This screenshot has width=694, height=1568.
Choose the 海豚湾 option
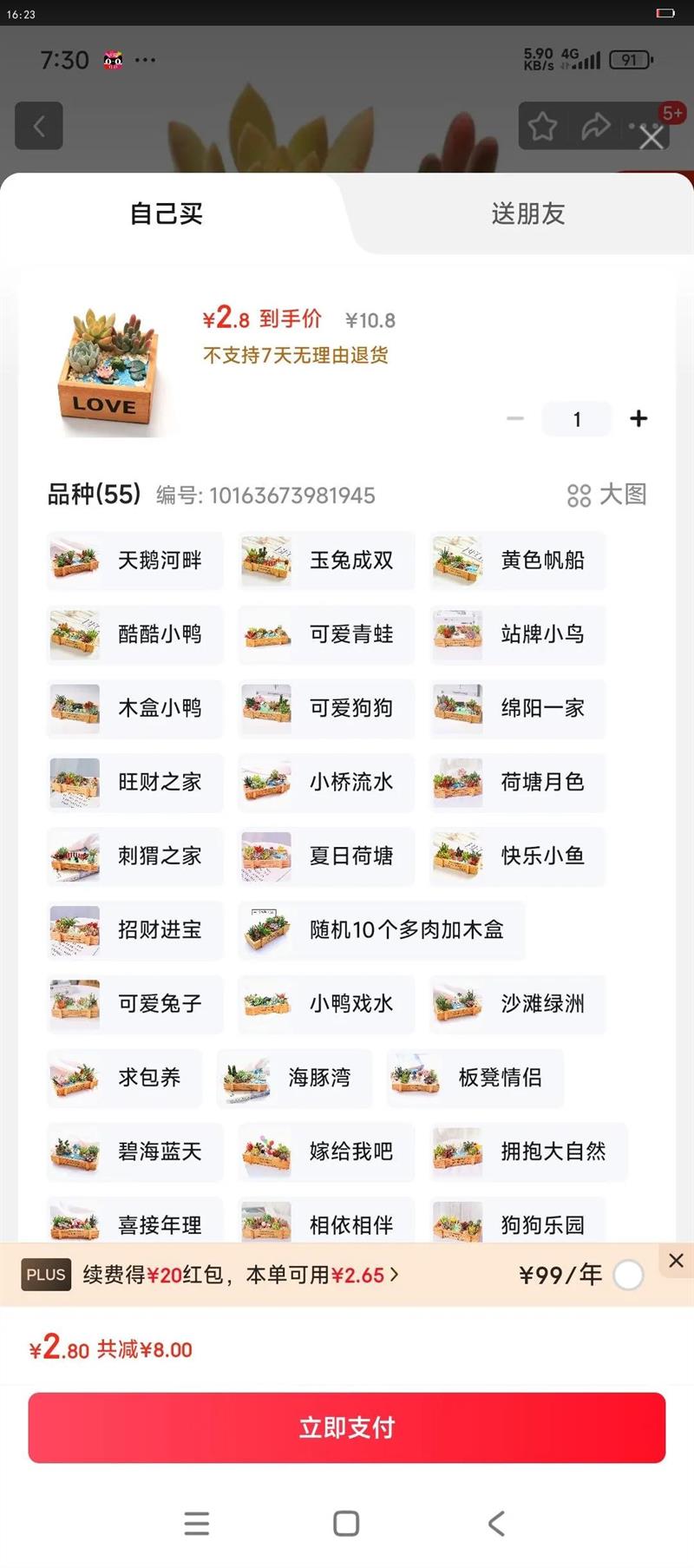coord(295,1078)
